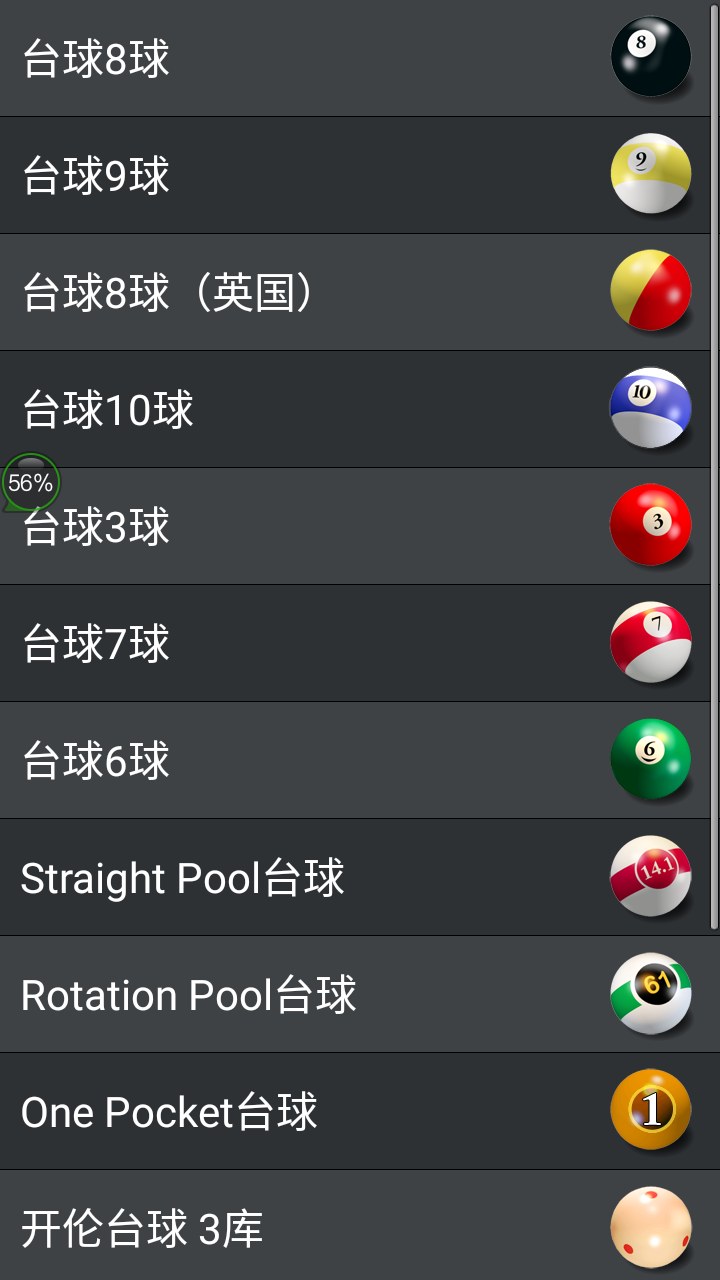This screenshot has width=720, height=1280.
Task: Click the 14.1 Straight Pool ball icon
Action: click(x=651, y=875)
